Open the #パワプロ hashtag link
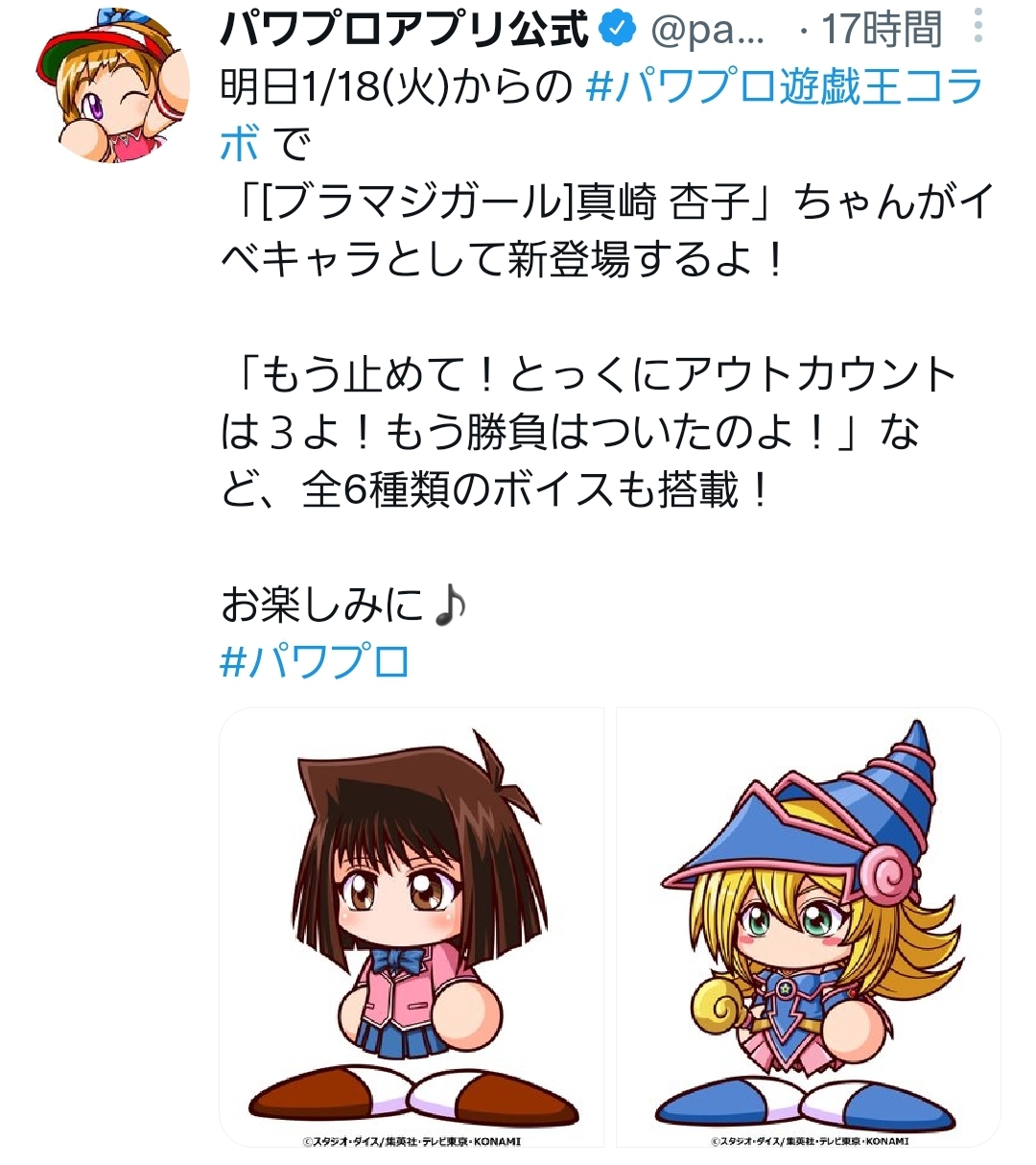Screen dimensions: 1036x1165 coord(315,662)
